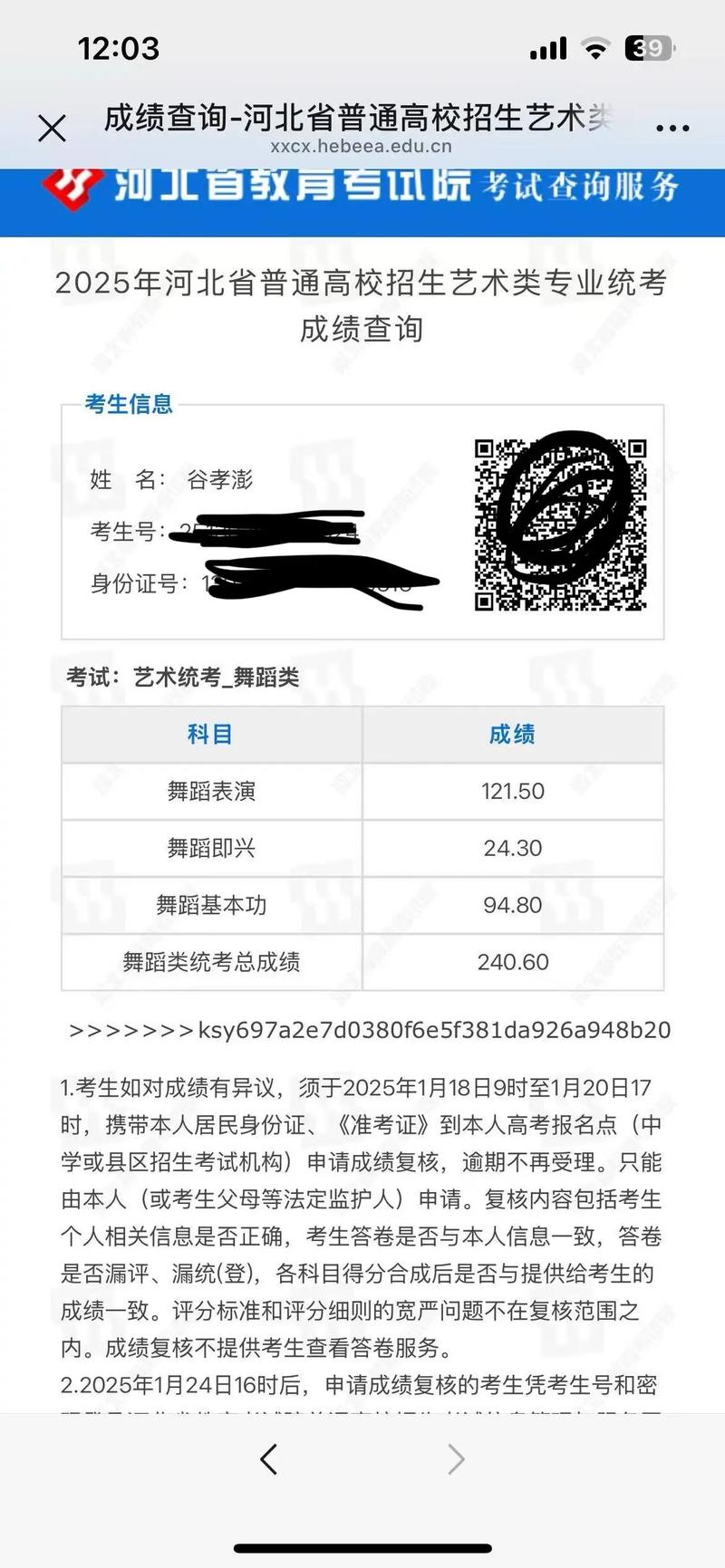Viewport: 725px width, 1568px height.
Task: Tap the ksy697 verification code text
Action: click(x=362, y=1030)
